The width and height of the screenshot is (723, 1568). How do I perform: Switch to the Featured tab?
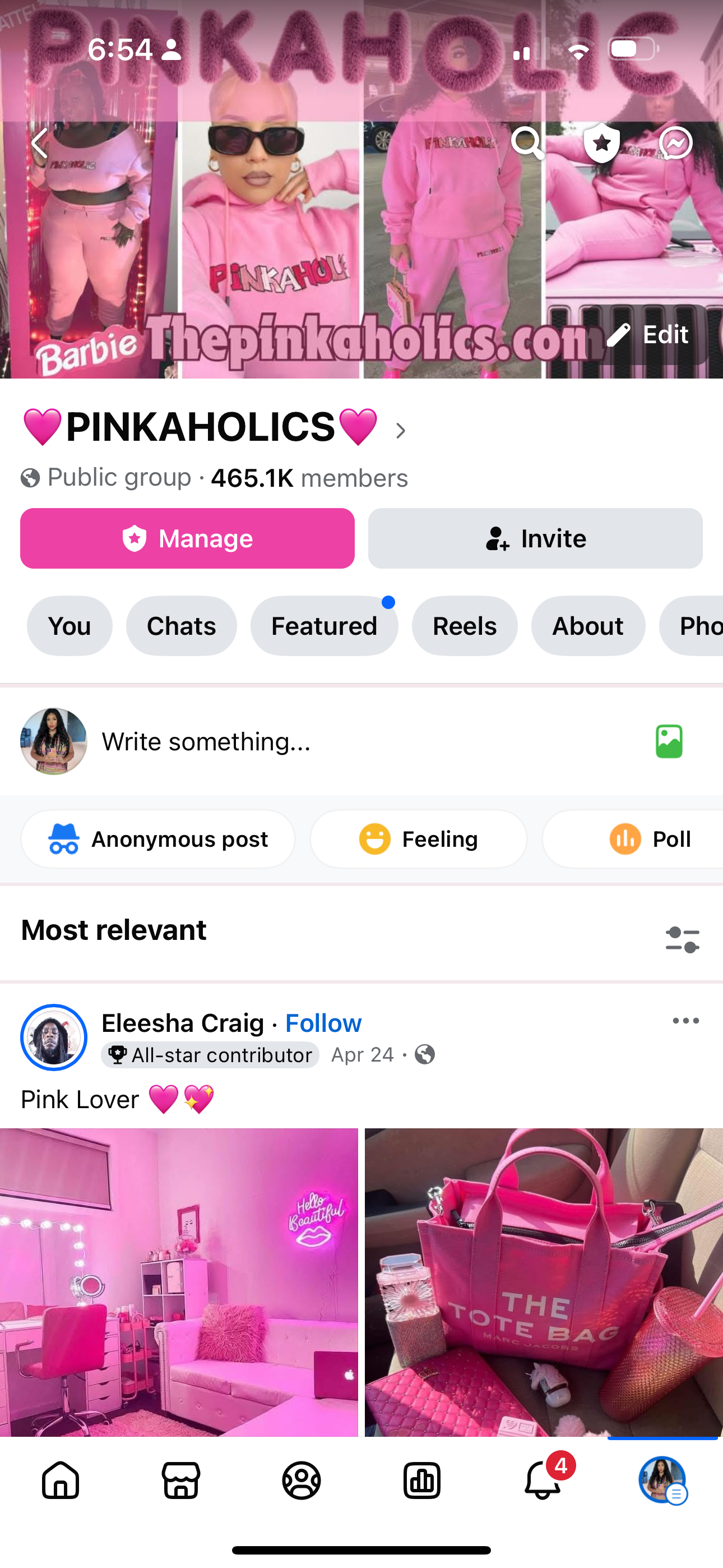325,626
